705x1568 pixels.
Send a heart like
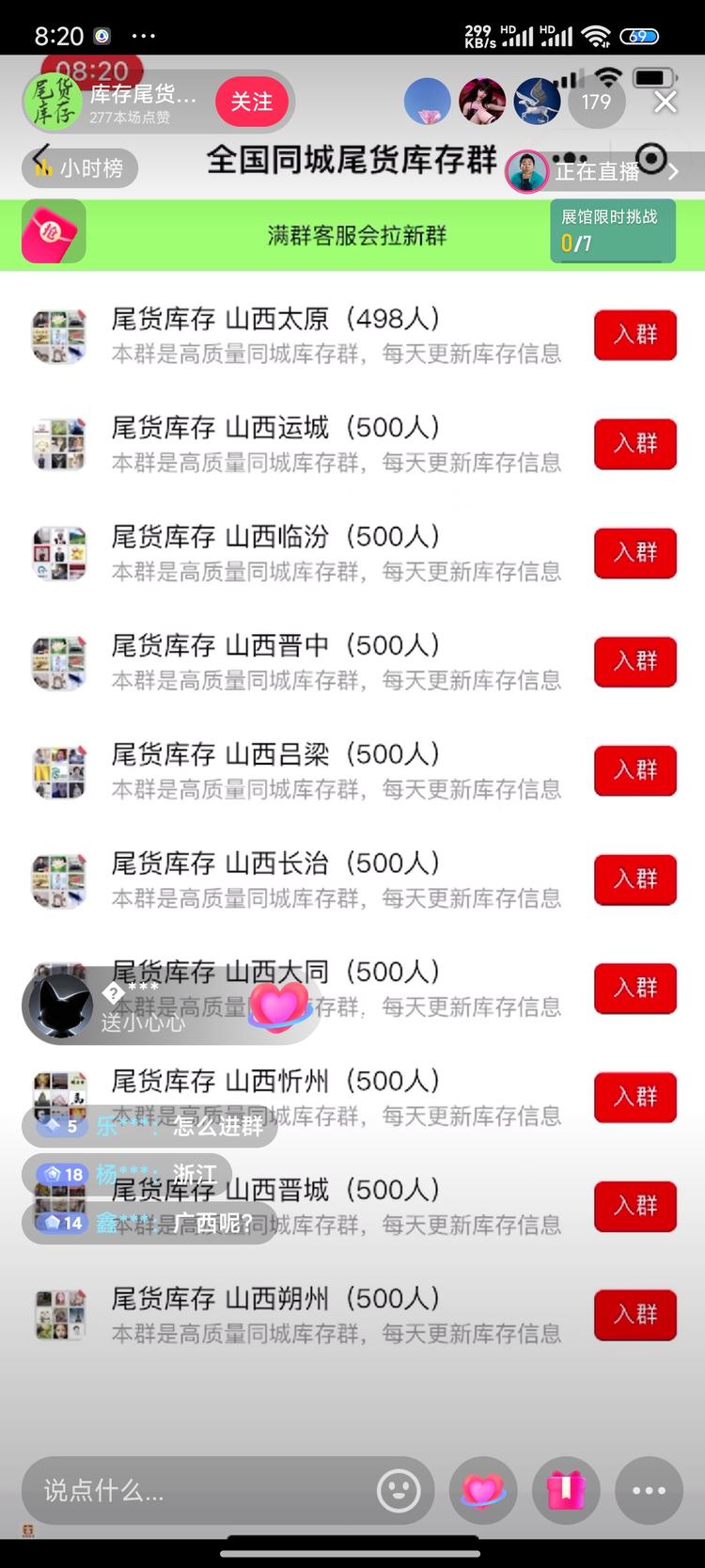click(x=483, y=1490)
